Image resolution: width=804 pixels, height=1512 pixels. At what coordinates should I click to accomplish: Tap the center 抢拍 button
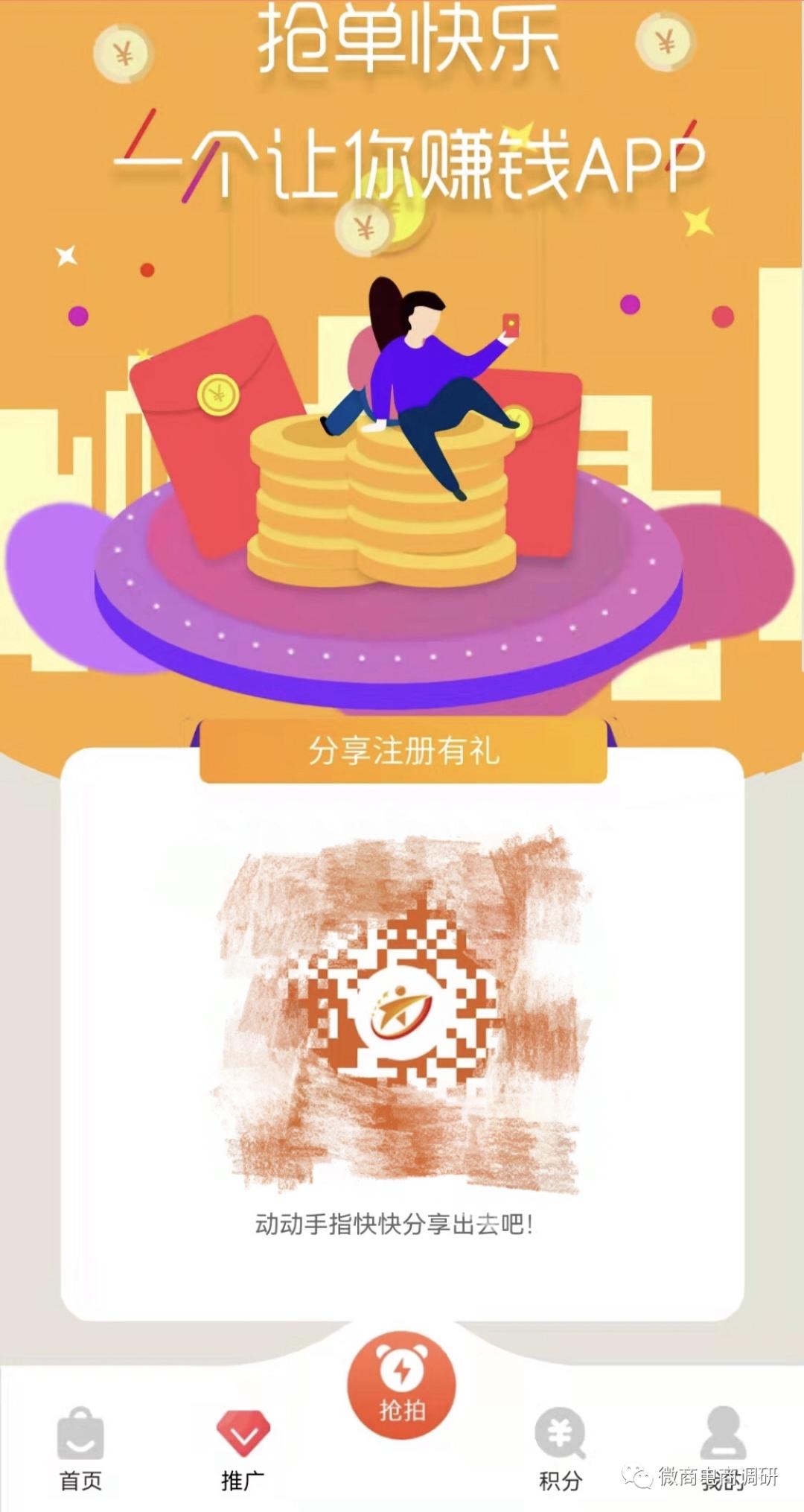[402, 1387]
